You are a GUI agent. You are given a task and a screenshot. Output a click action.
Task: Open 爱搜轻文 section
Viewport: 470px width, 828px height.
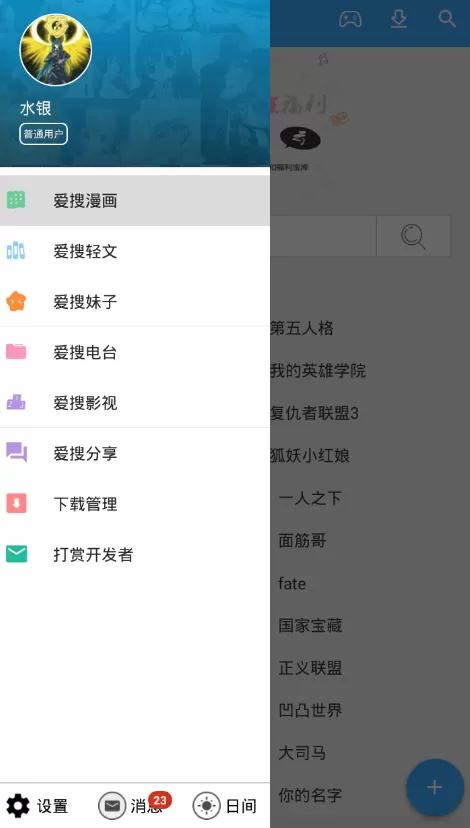(x=135, y=251)
